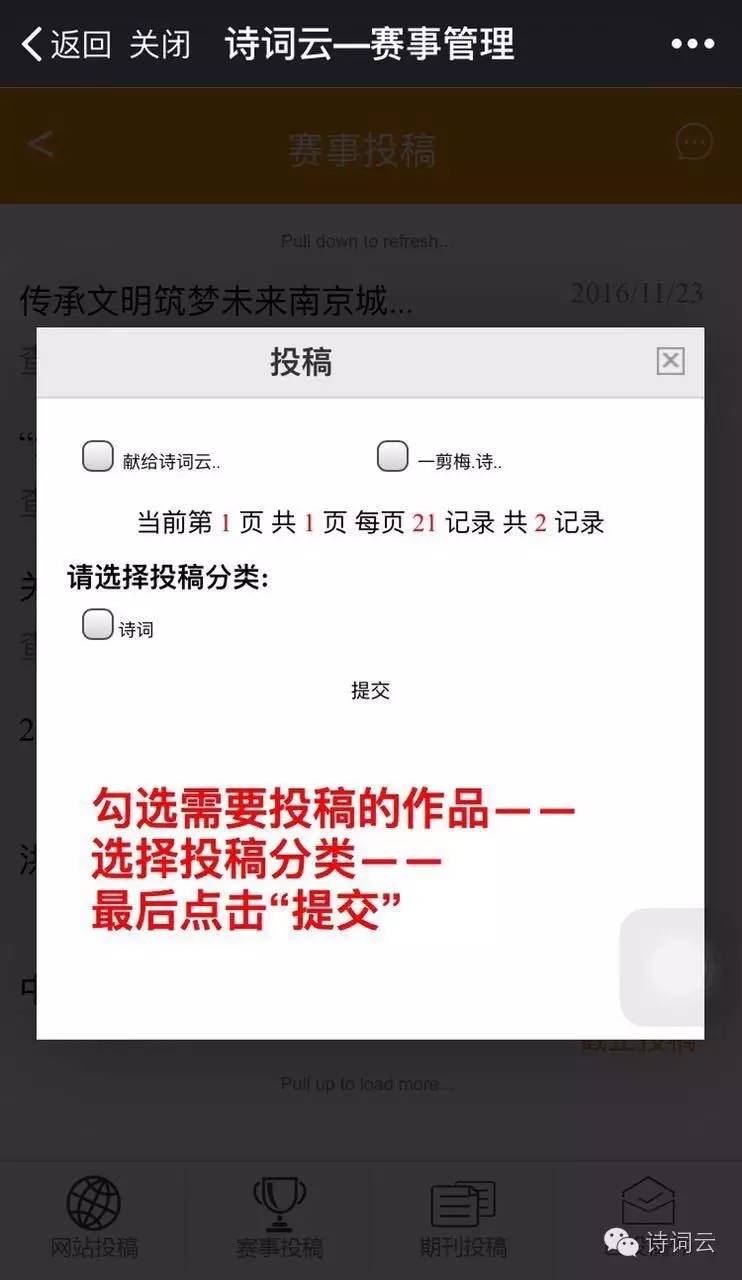
Task: Tick the 诗词 category checkbox
Action: point(98,626)
